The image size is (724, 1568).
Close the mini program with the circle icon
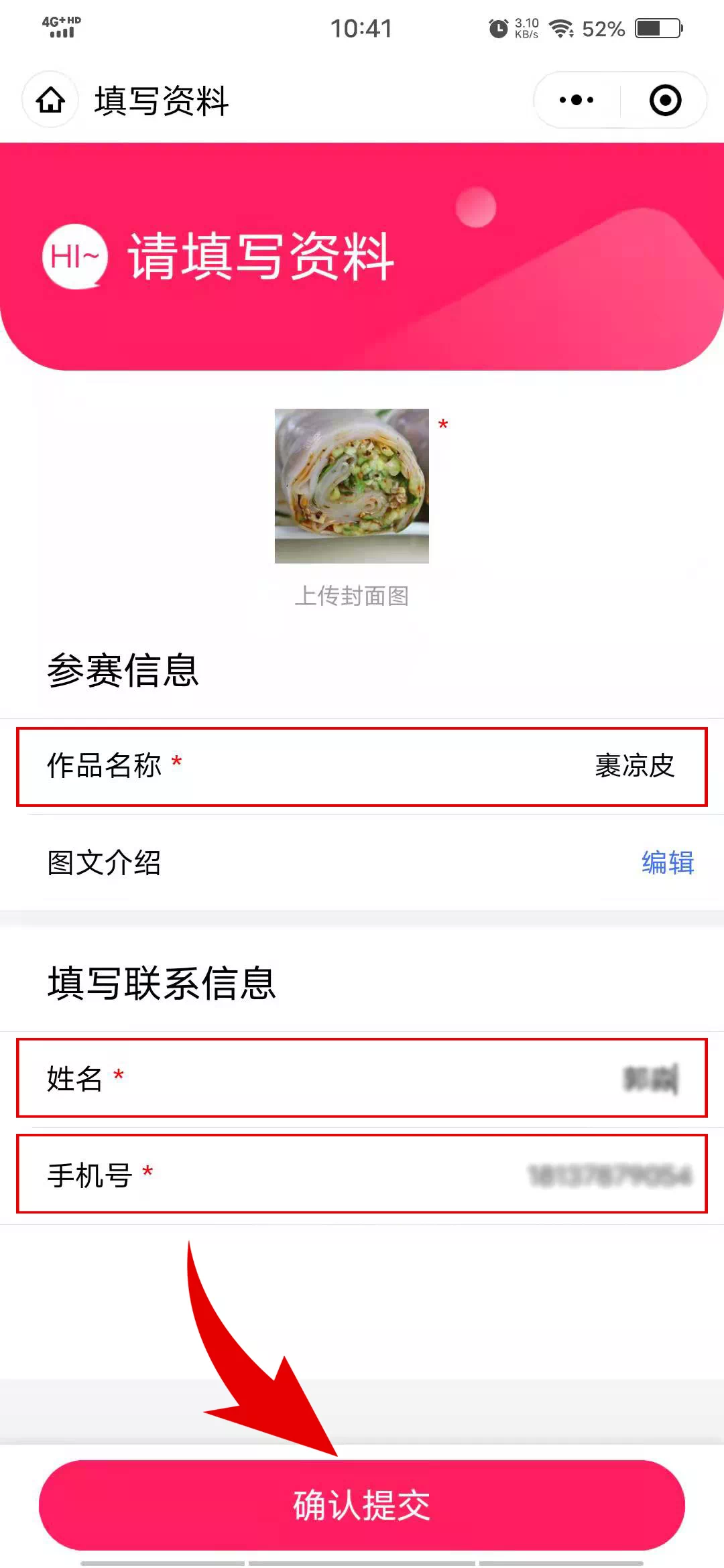(665, 101)
